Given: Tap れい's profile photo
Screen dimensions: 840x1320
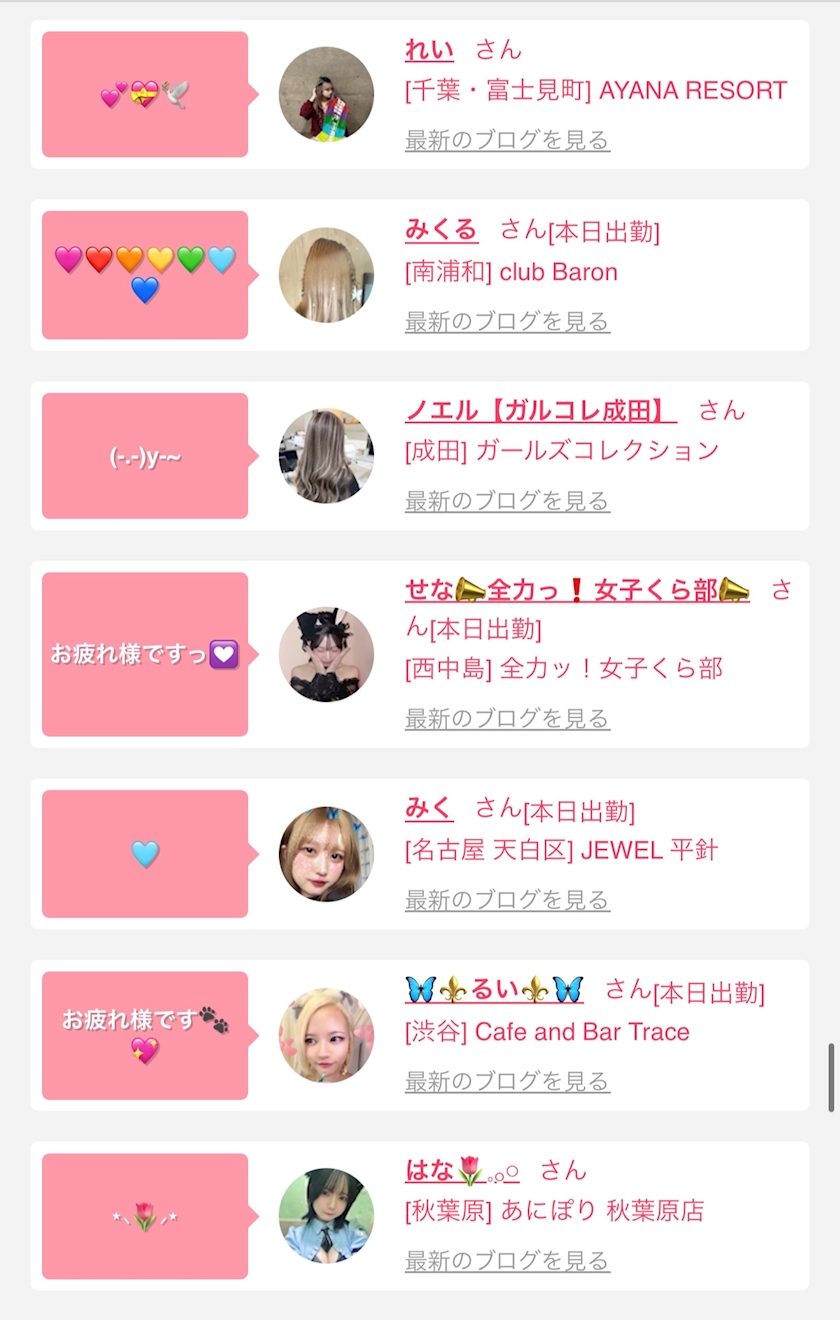Looking at the screenshot, I should (326, 94).
